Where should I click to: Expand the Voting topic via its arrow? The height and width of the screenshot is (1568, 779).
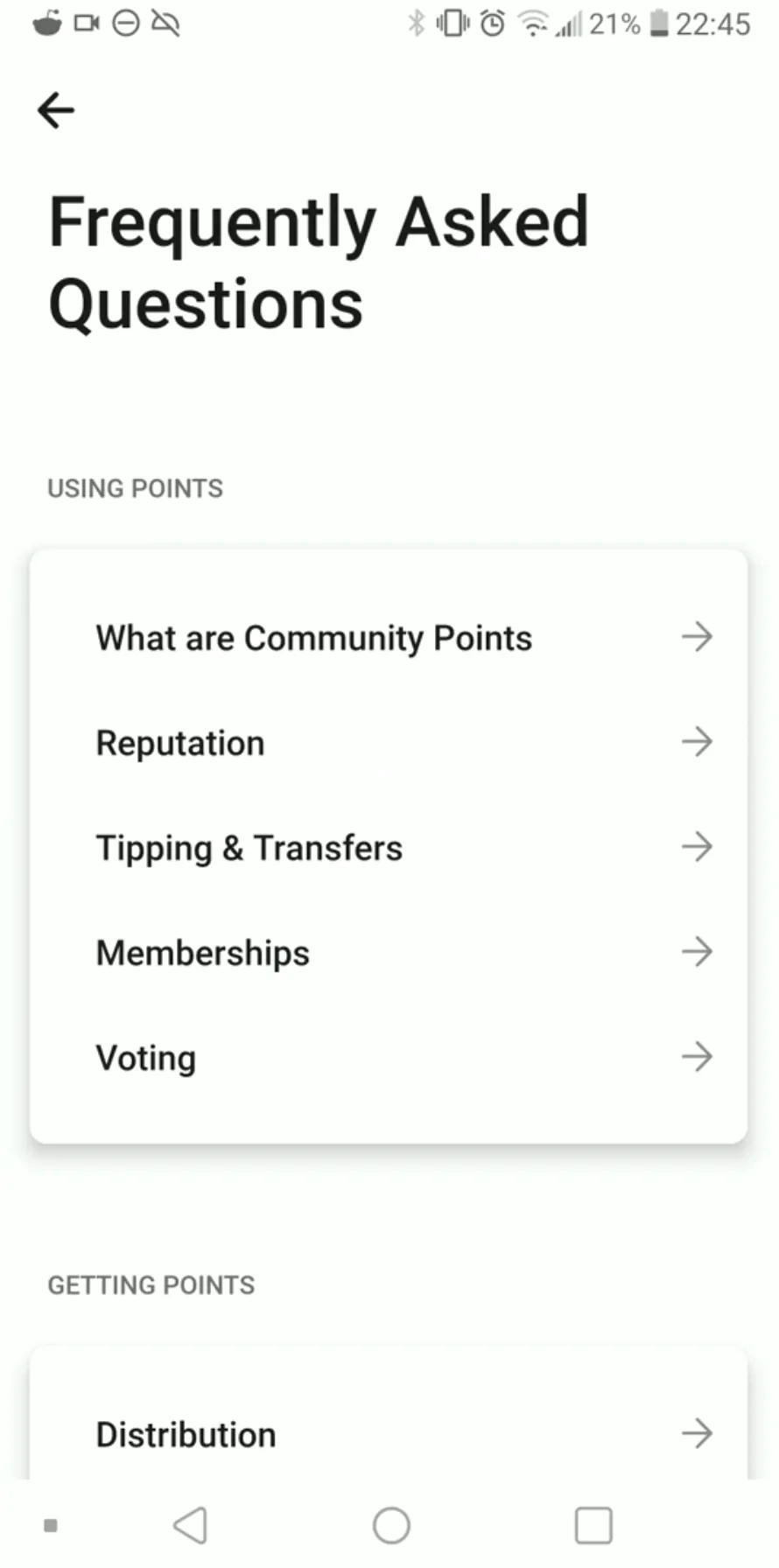pos(697,1056)
